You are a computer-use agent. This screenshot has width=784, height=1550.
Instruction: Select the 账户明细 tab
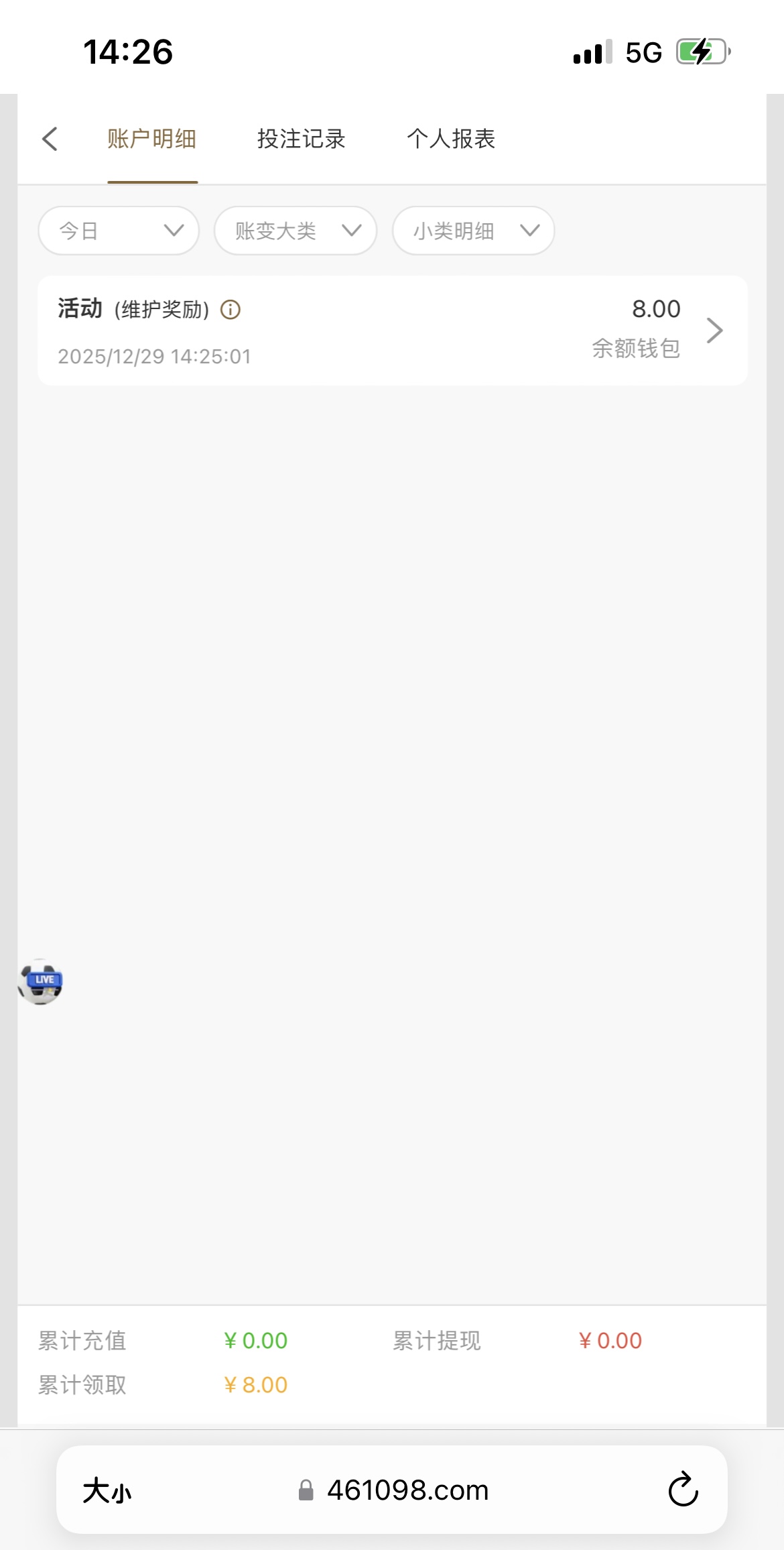pyautogui.click(x=152, y=139)
